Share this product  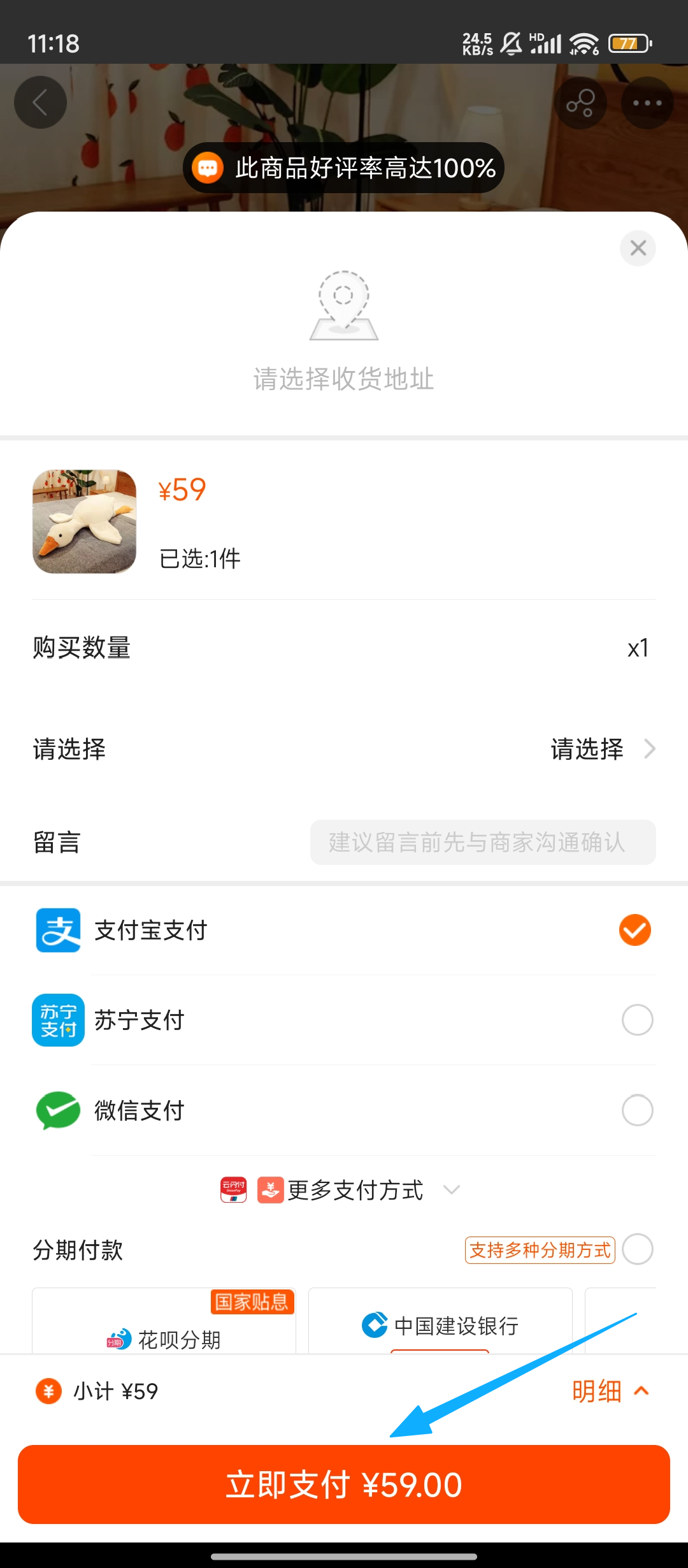click(x=580, y=103)
